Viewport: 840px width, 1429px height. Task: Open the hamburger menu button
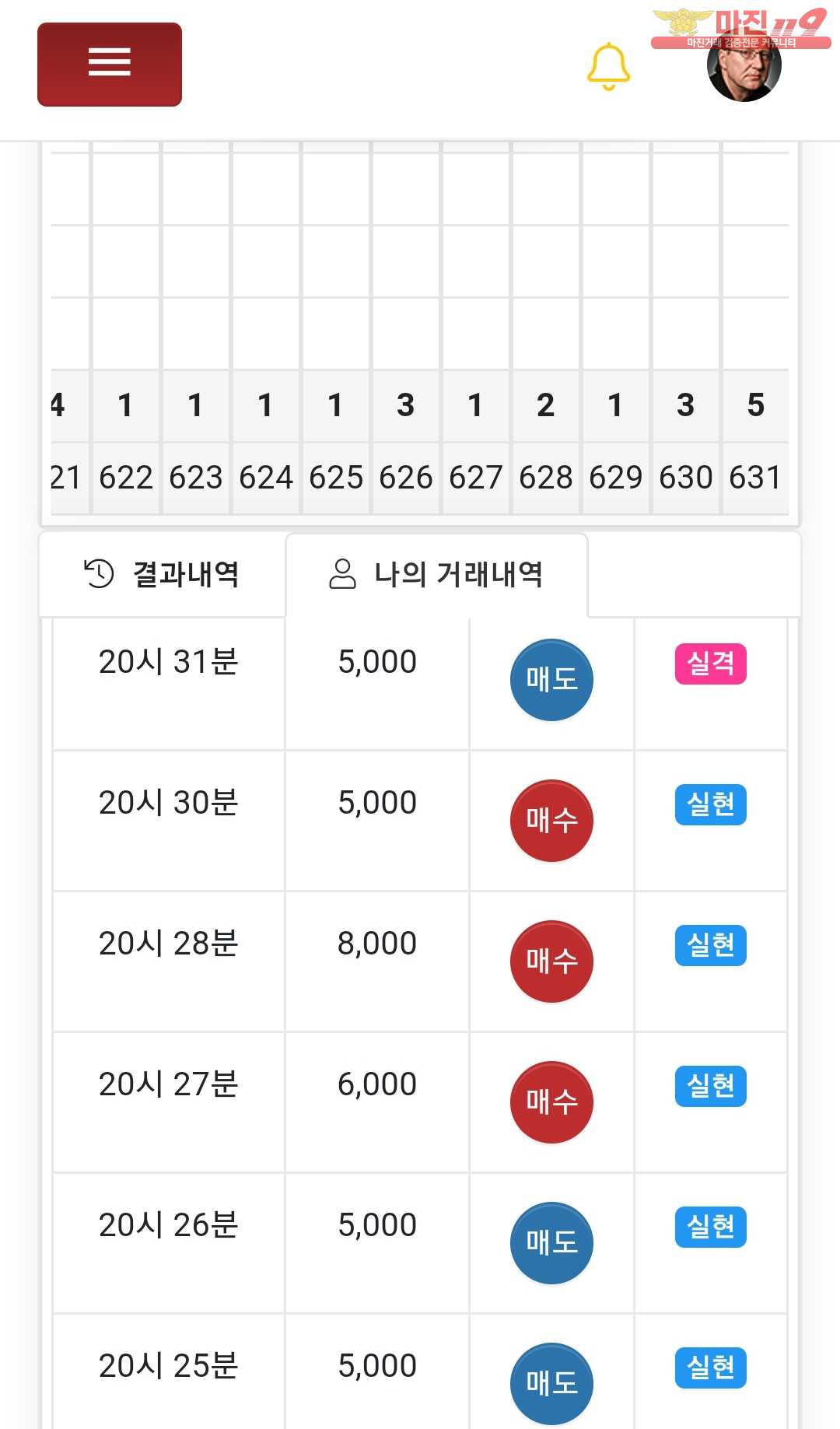click(110, 65)
